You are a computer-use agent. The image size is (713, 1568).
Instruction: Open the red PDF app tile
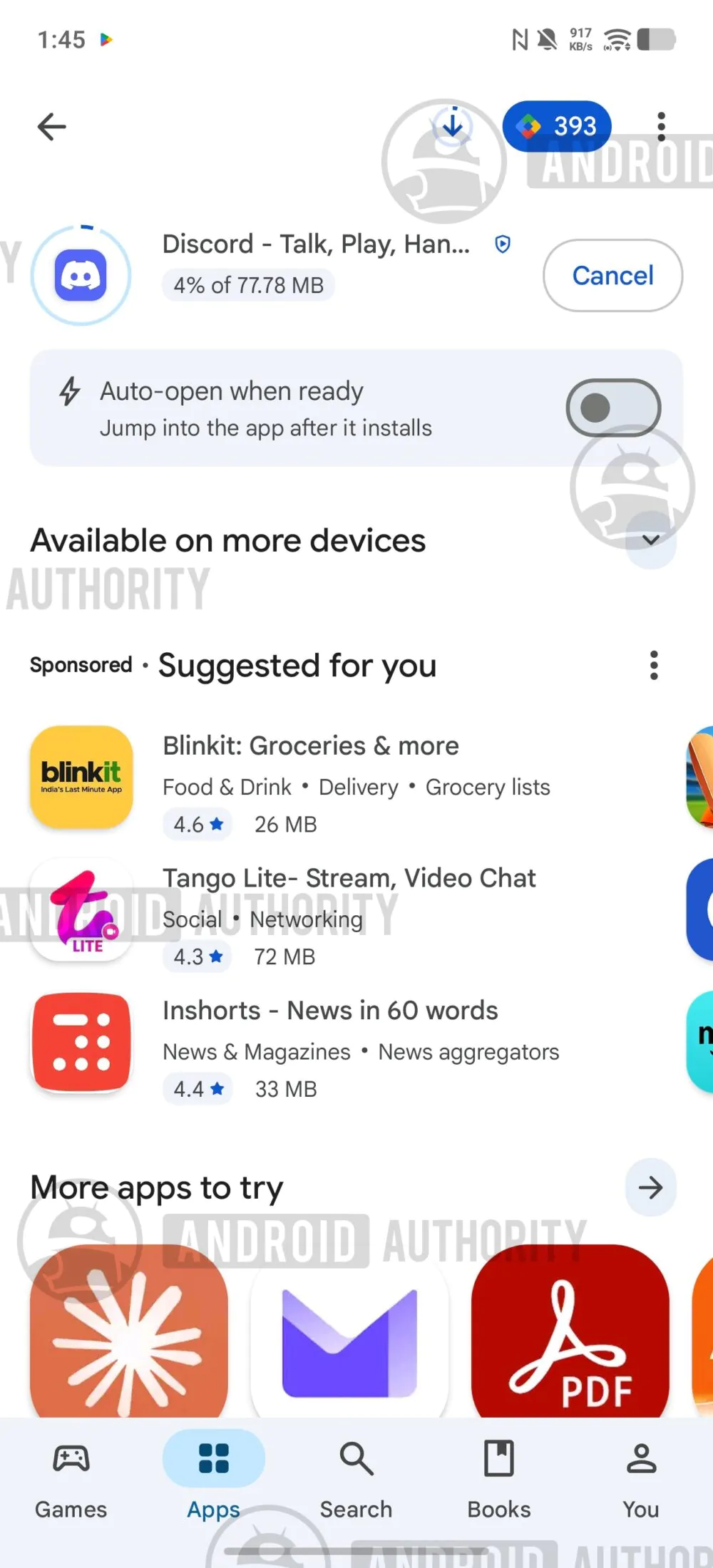click(570, 1331)
